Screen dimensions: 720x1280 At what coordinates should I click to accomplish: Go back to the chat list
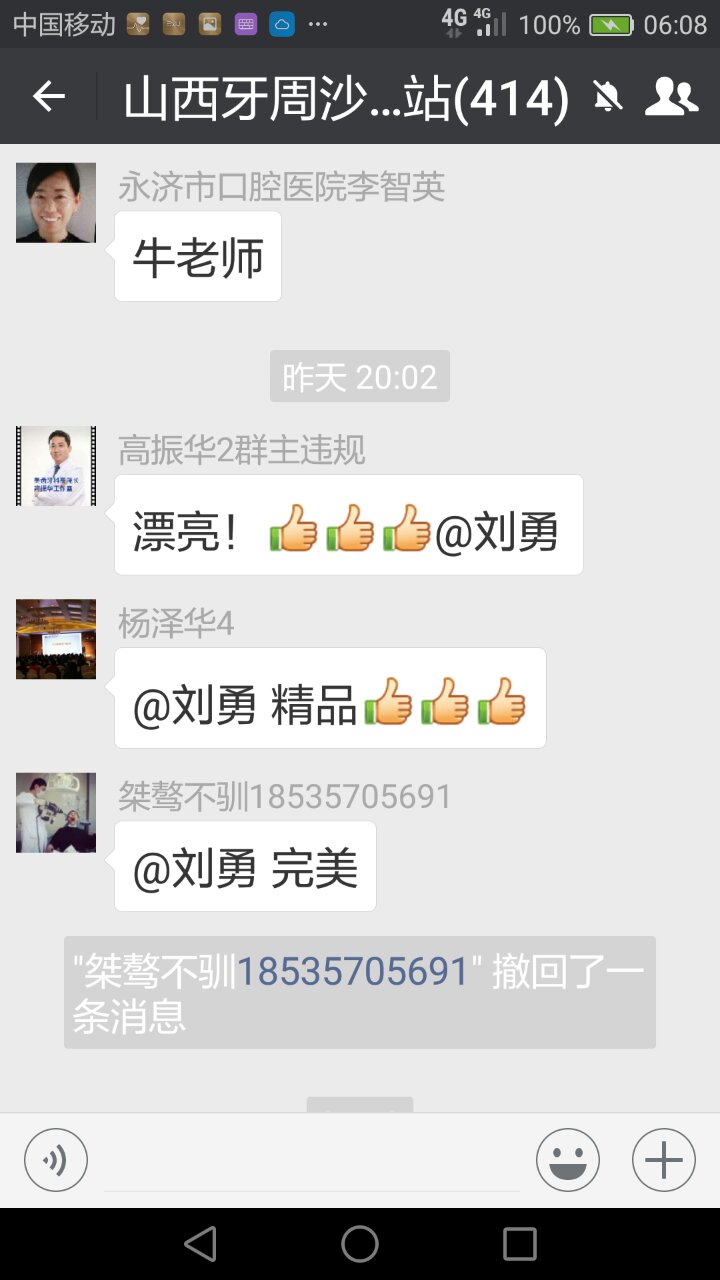tap(48, 97)
